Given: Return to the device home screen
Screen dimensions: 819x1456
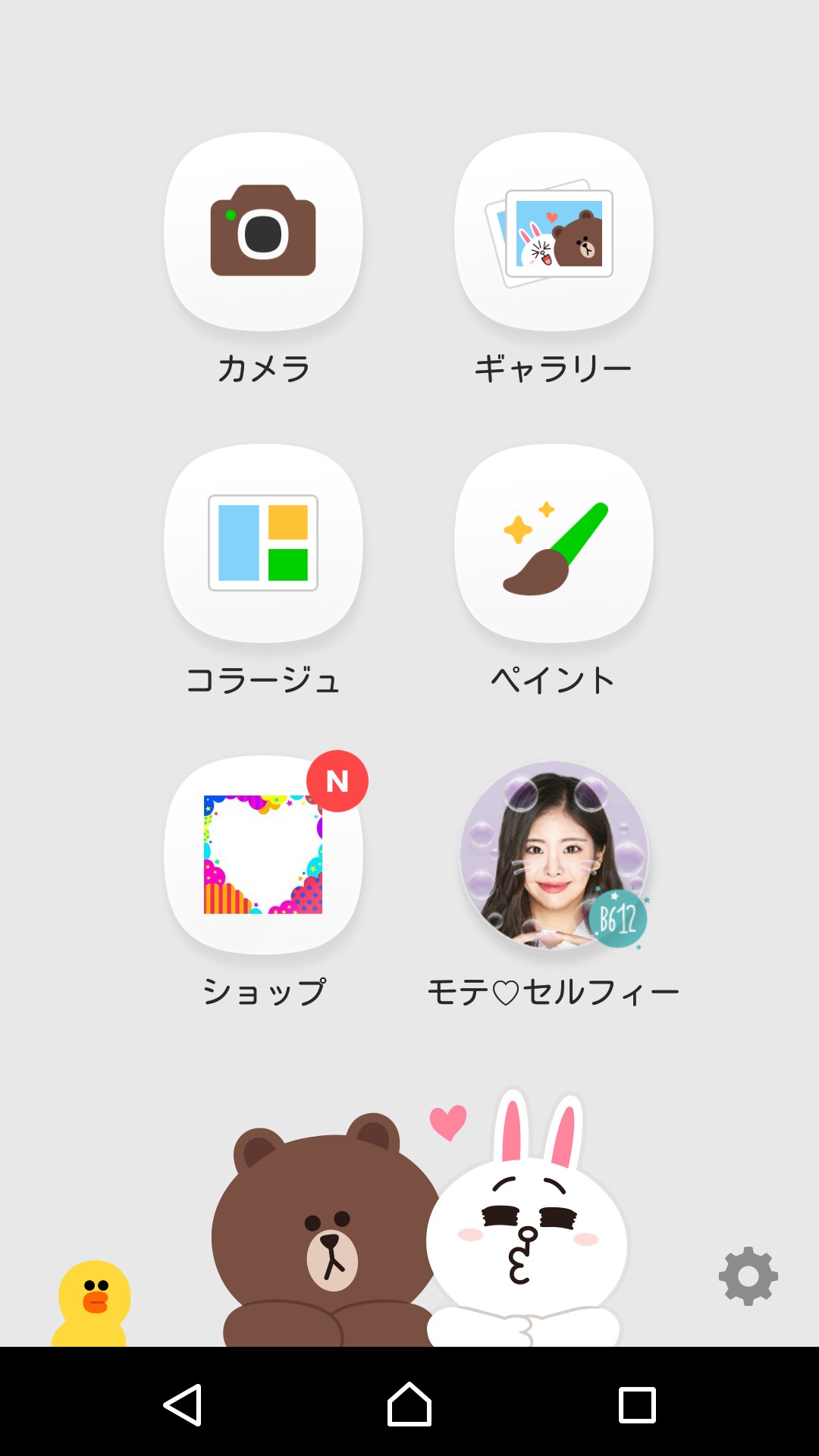Looking at the screenshot, I should coord(409,1405).
